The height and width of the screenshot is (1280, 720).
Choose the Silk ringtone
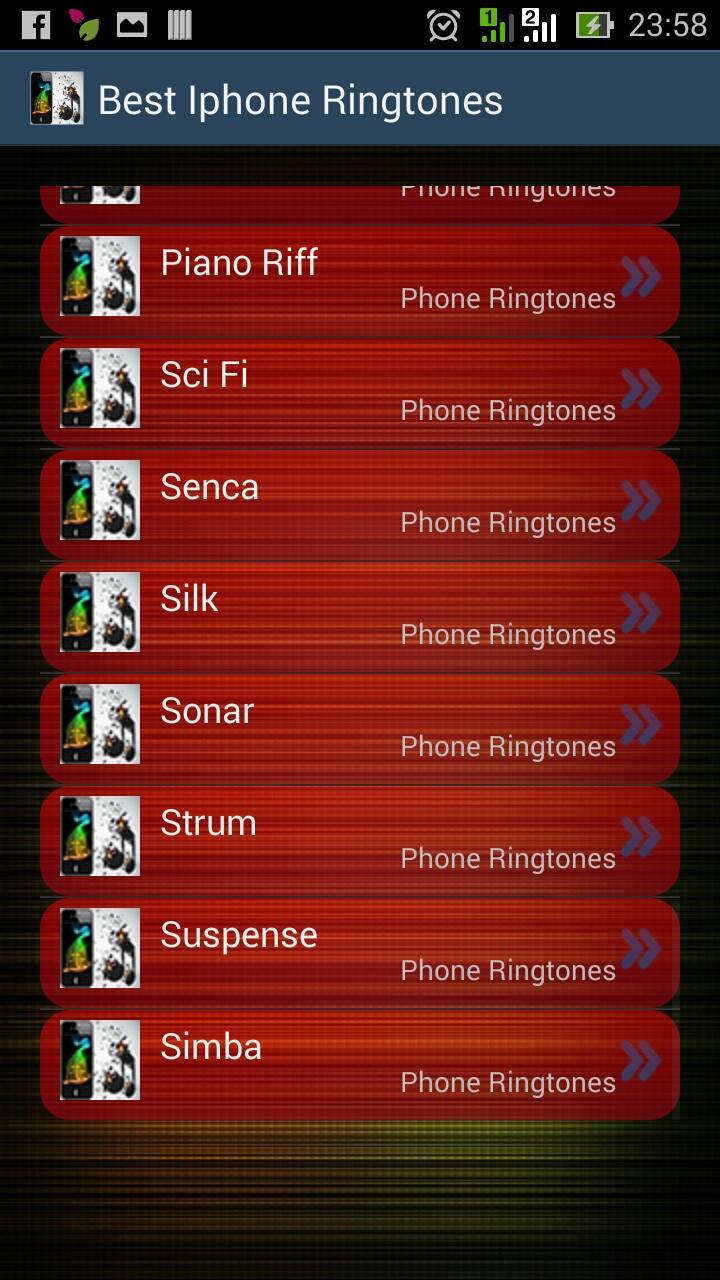pos(360,616)
